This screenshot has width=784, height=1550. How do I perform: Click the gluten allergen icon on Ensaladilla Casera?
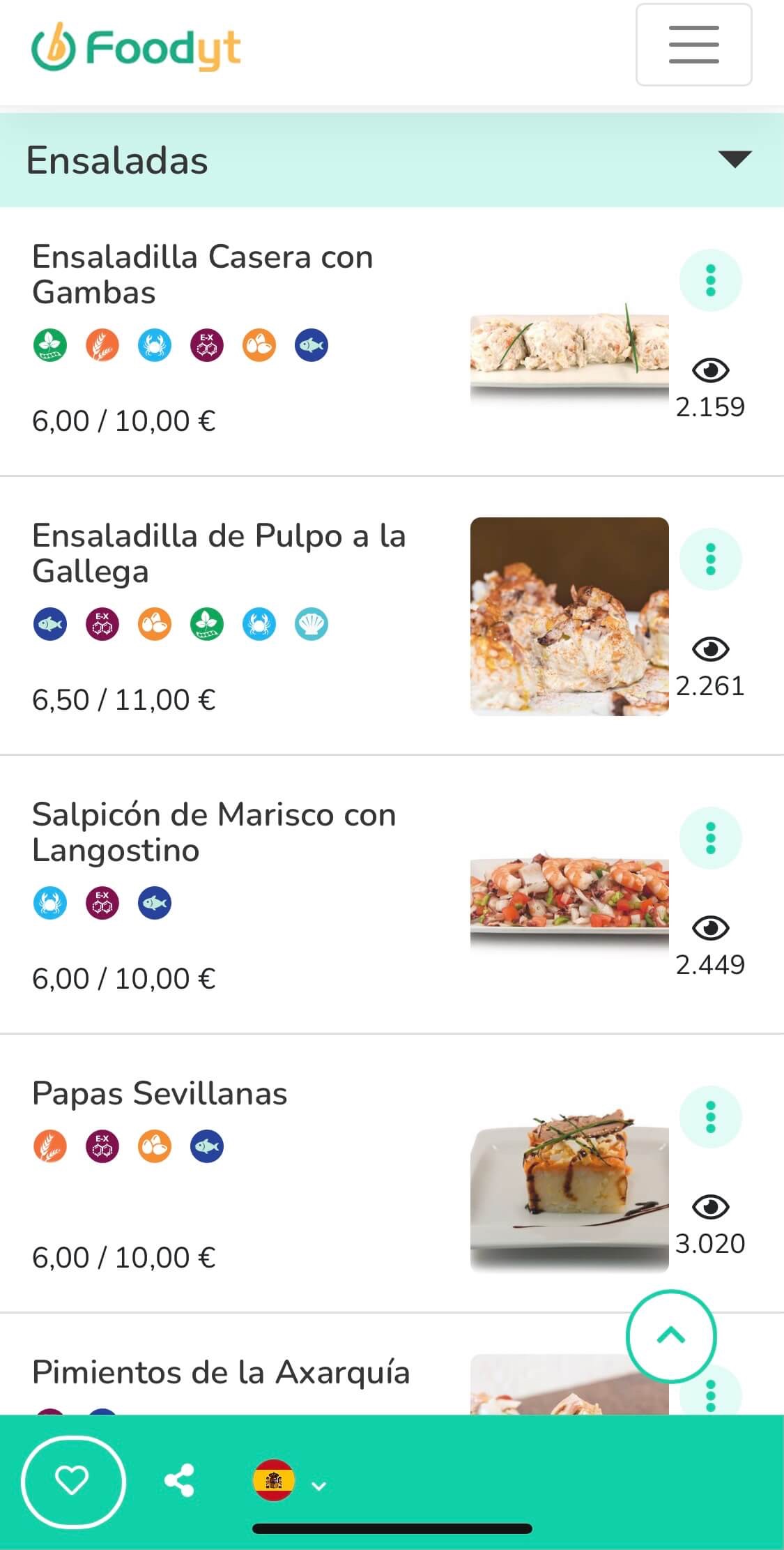[x=102, y=344]
